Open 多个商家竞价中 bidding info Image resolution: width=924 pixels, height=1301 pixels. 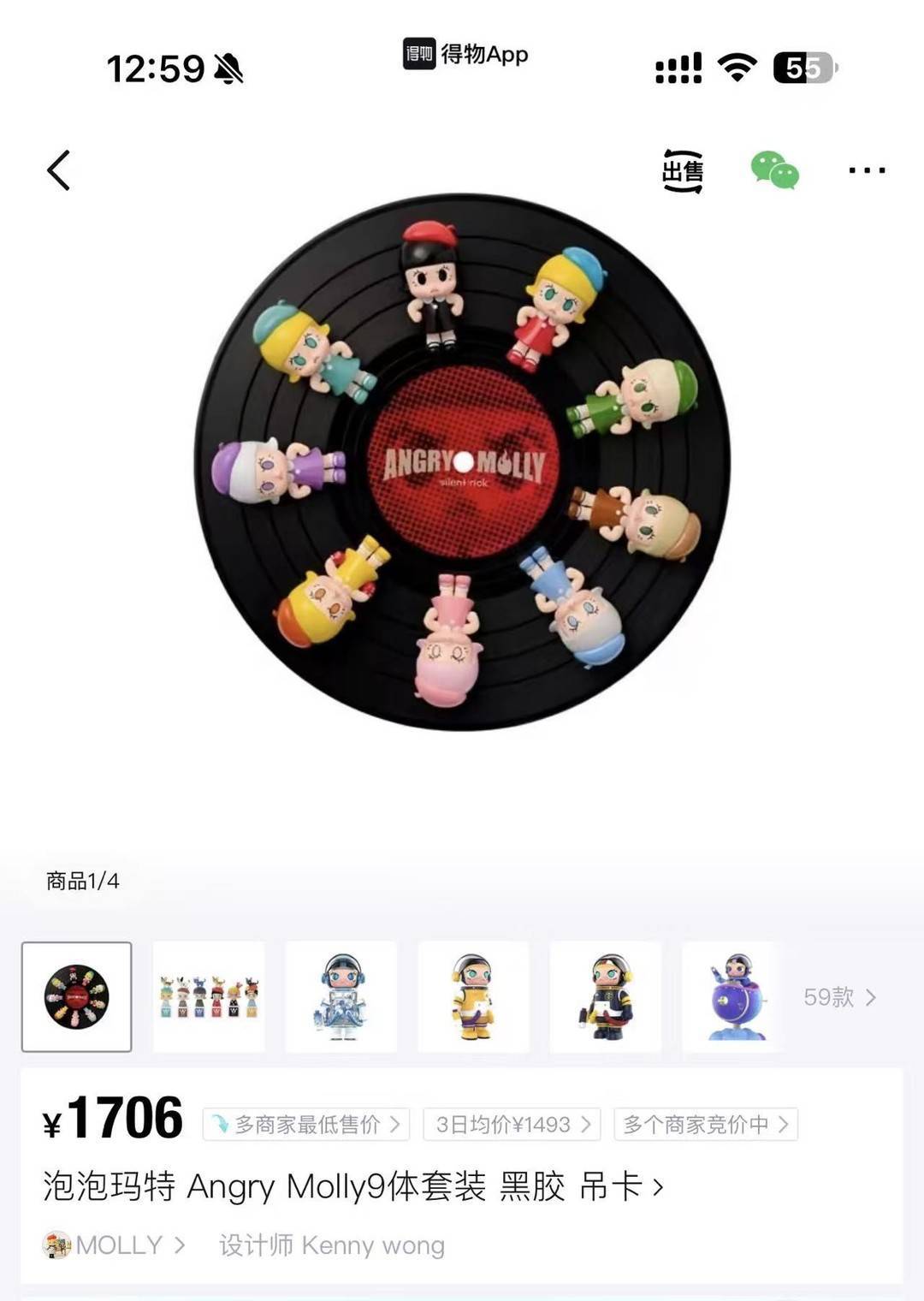click(706, 1124)
